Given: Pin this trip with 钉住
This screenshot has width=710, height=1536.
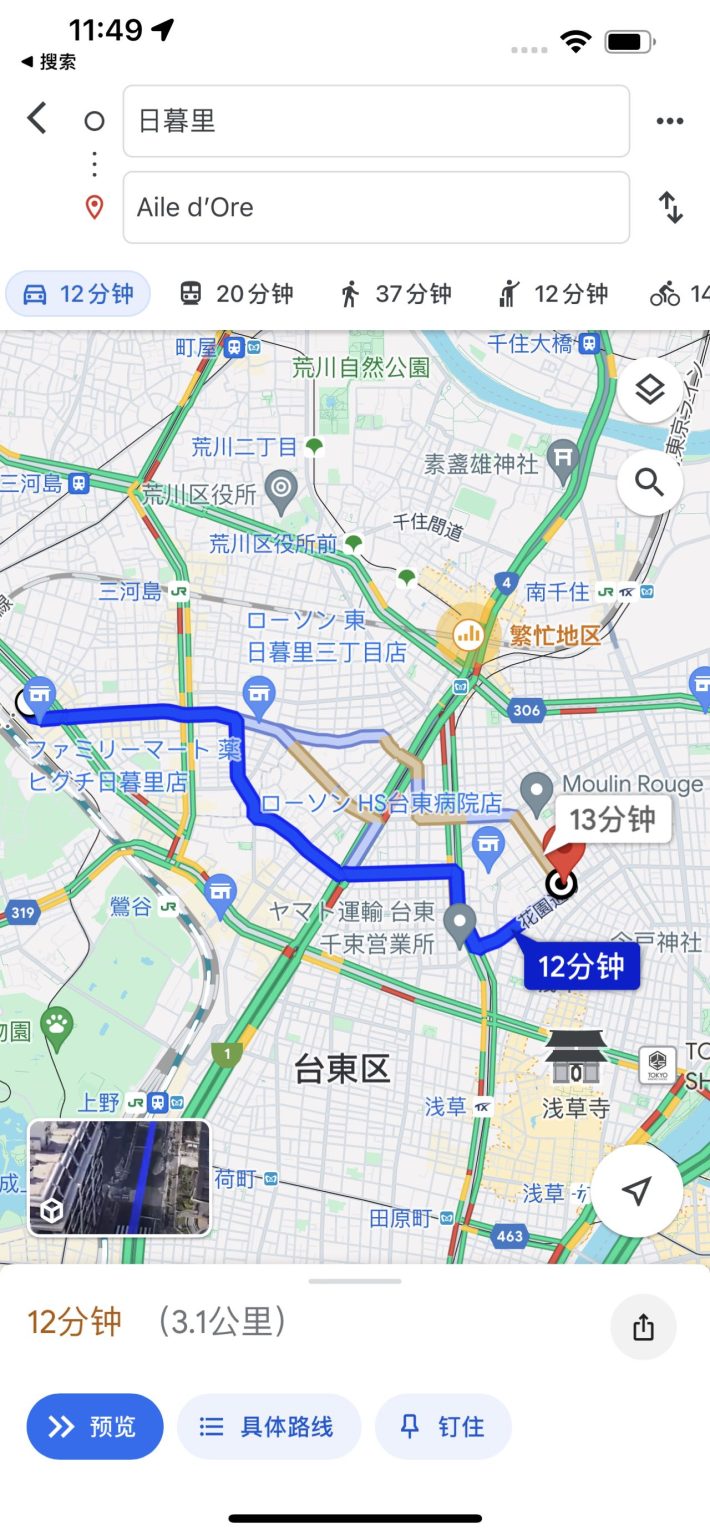Looking at the screenshot, I should click(443, 1426).
